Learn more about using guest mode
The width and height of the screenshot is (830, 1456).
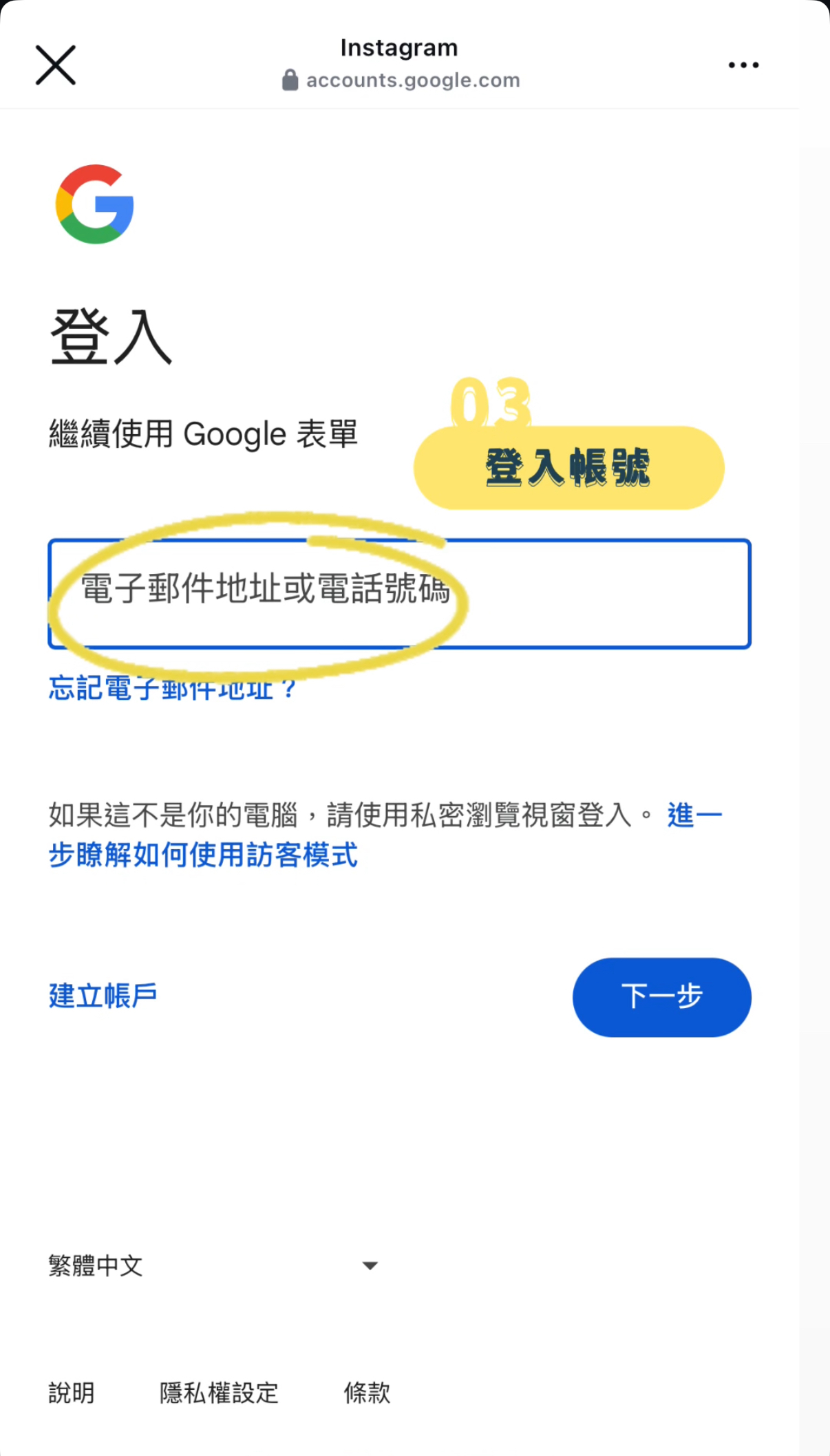click(202, 855)
